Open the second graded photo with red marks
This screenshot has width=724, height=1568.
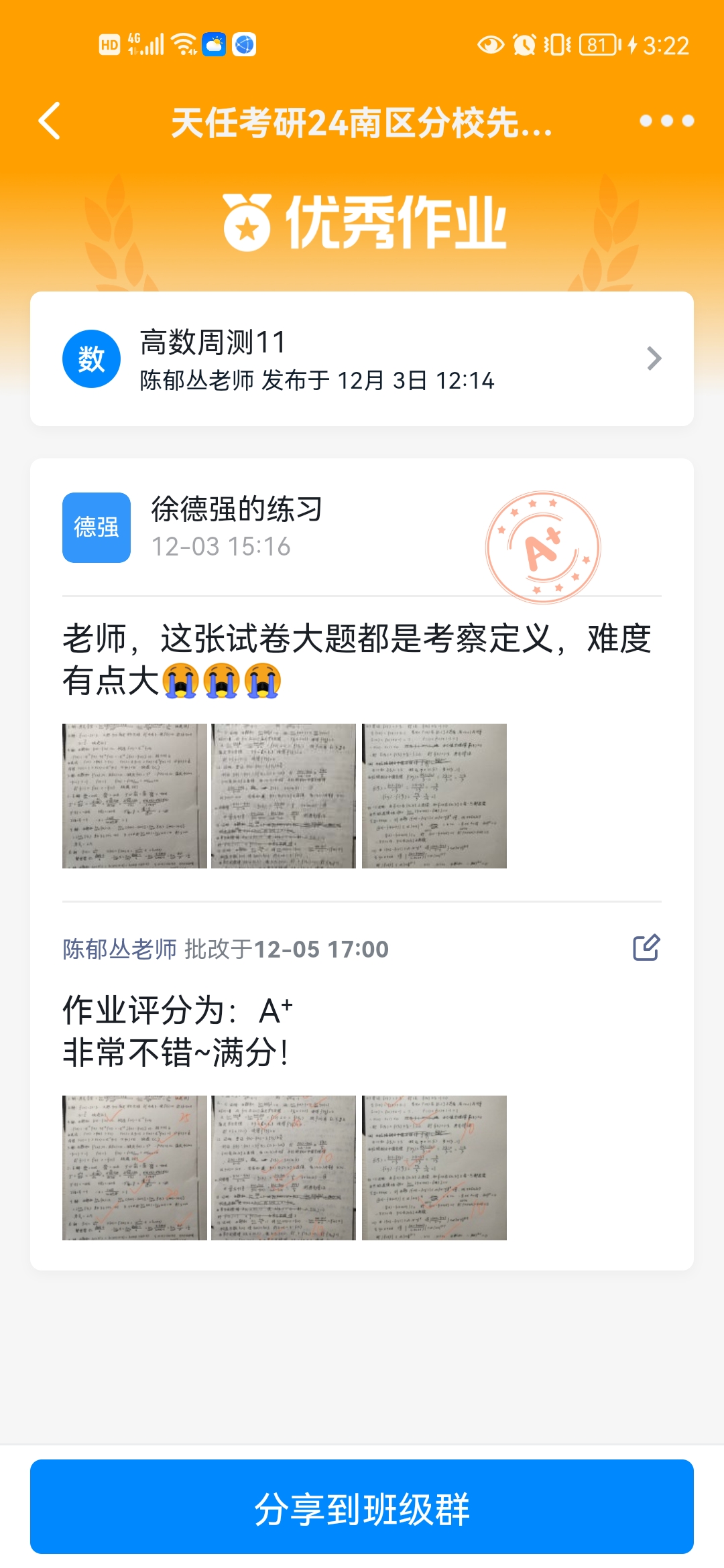(284, 1168)
